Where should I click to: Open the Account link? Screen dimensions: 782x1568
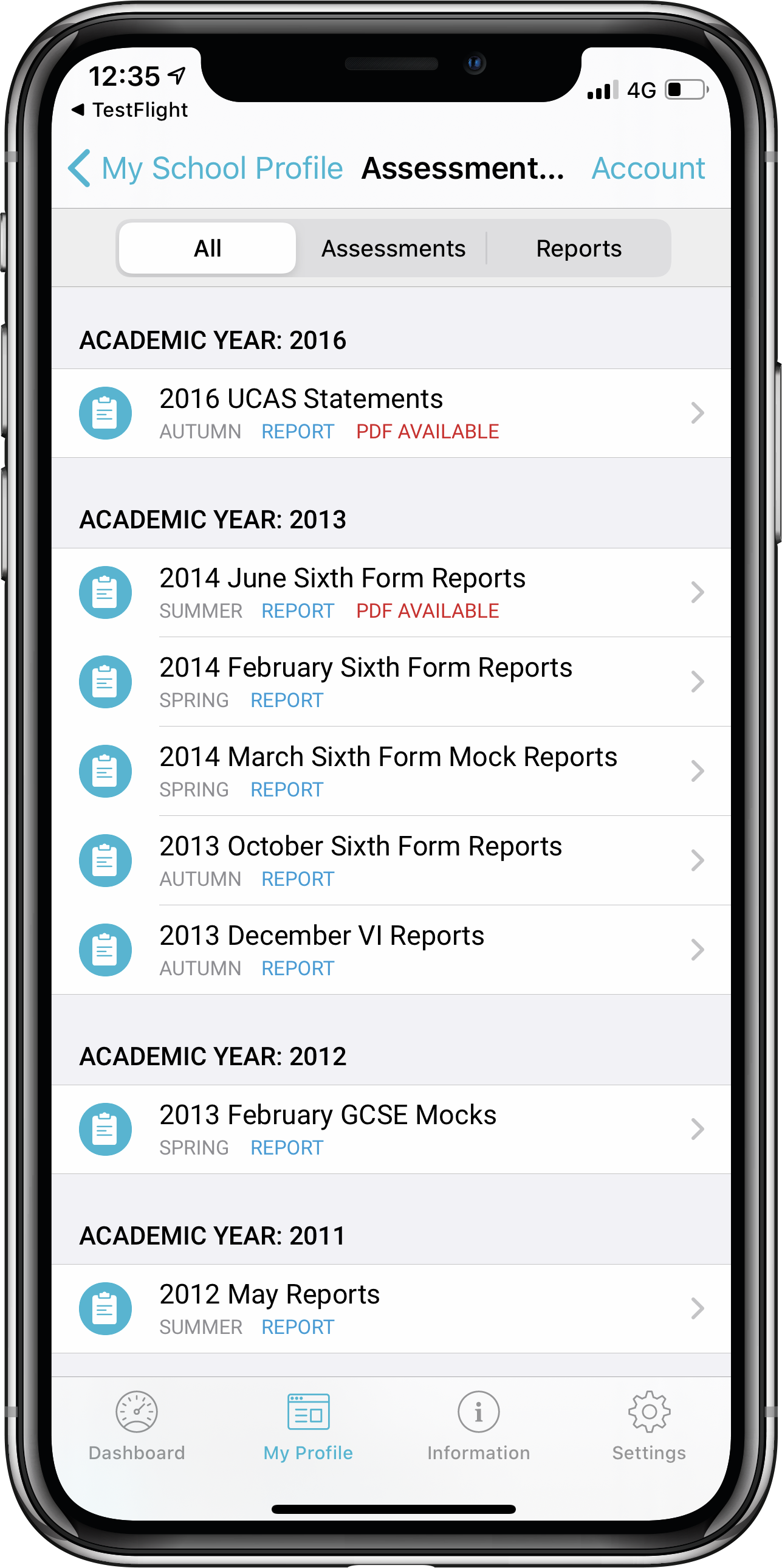tap(648, 168)
